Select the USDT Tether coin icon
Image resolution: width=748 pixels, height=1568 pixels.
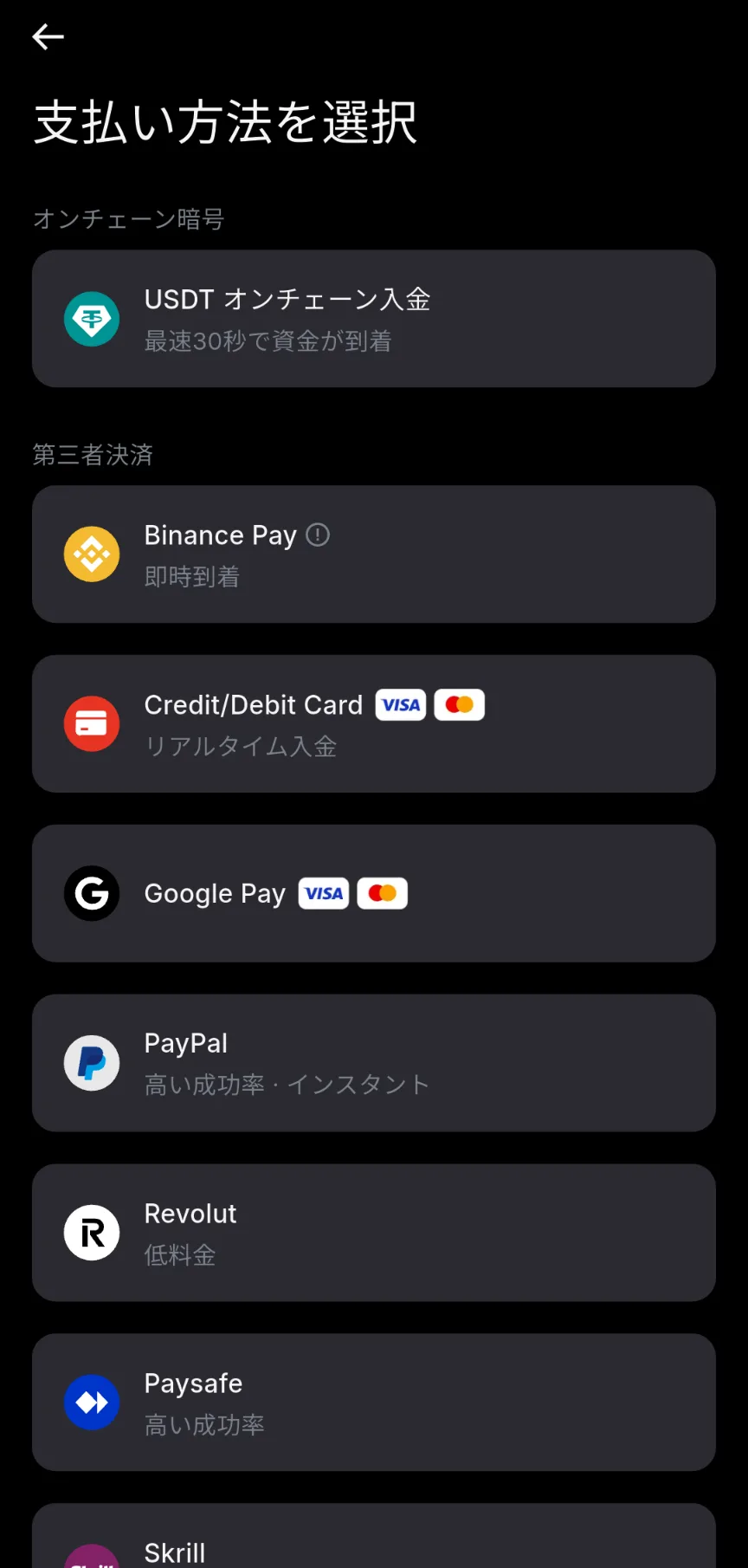pos(91,319)
